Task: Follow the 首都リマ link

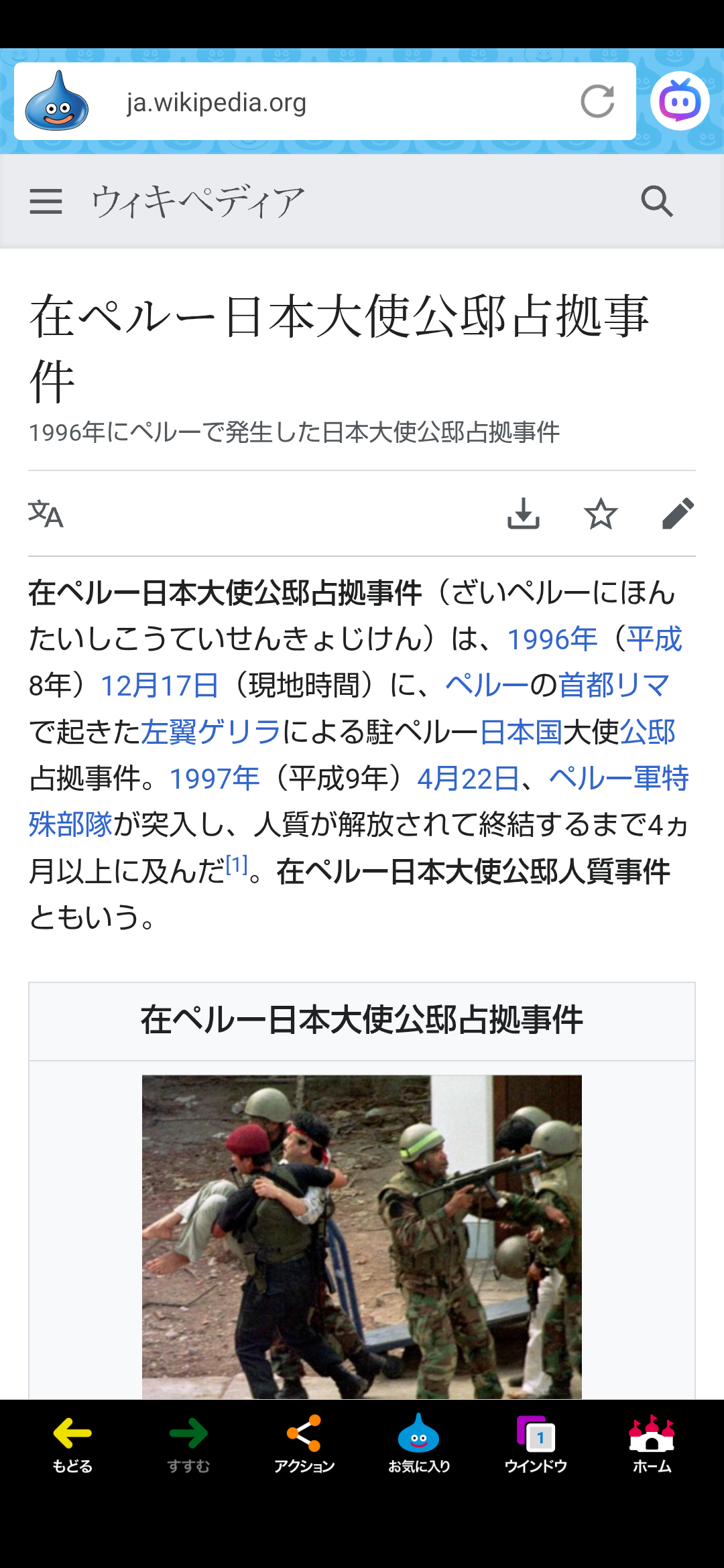Action: click(x=613, y=685)
